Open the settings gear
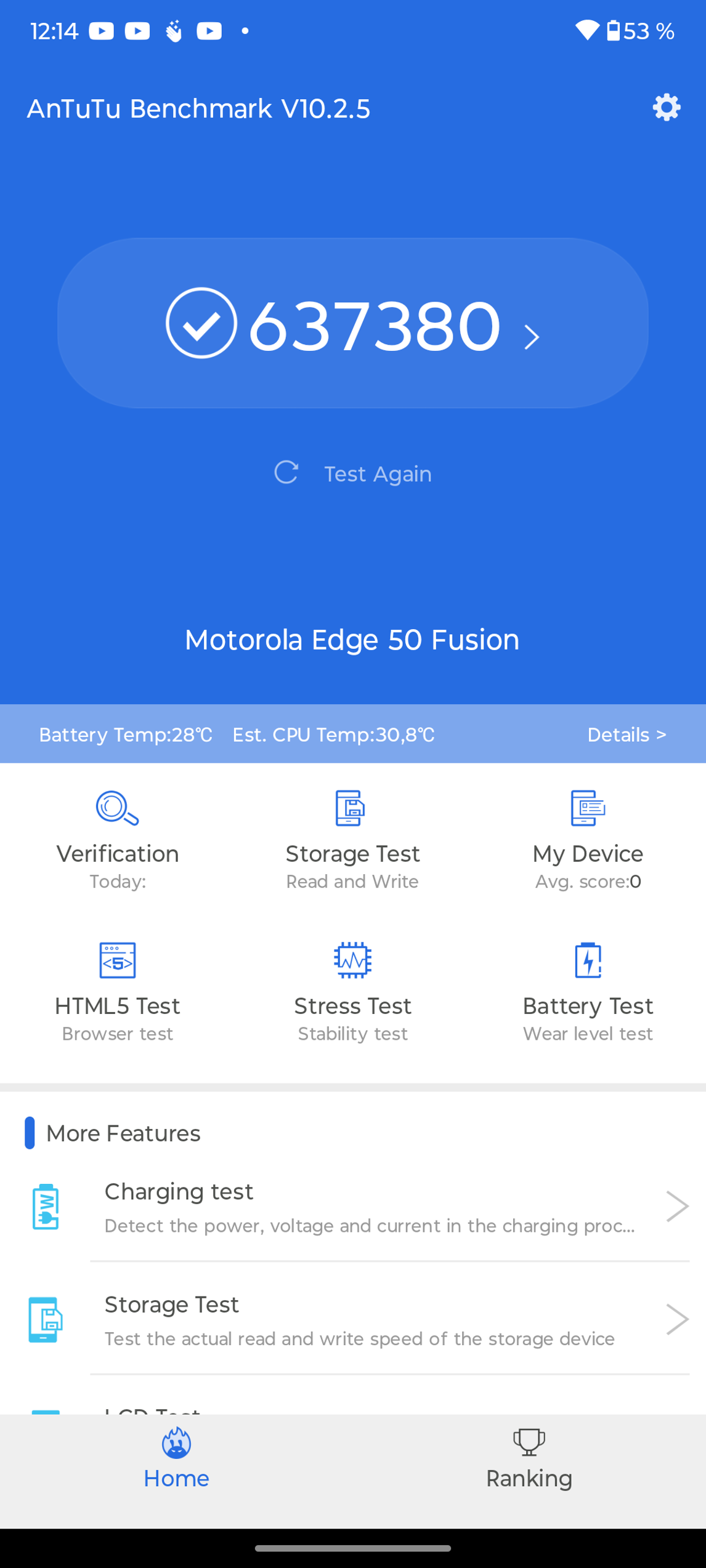The height and width of the screenshot is (1568, 706). click(x=666, y=108)
